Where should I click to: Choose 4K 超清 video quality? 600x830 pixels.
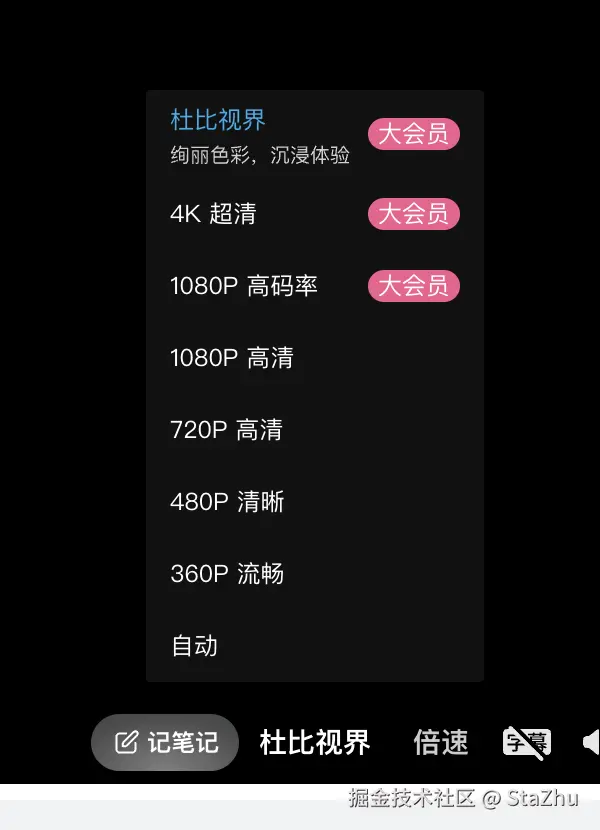tap(213, 213)
